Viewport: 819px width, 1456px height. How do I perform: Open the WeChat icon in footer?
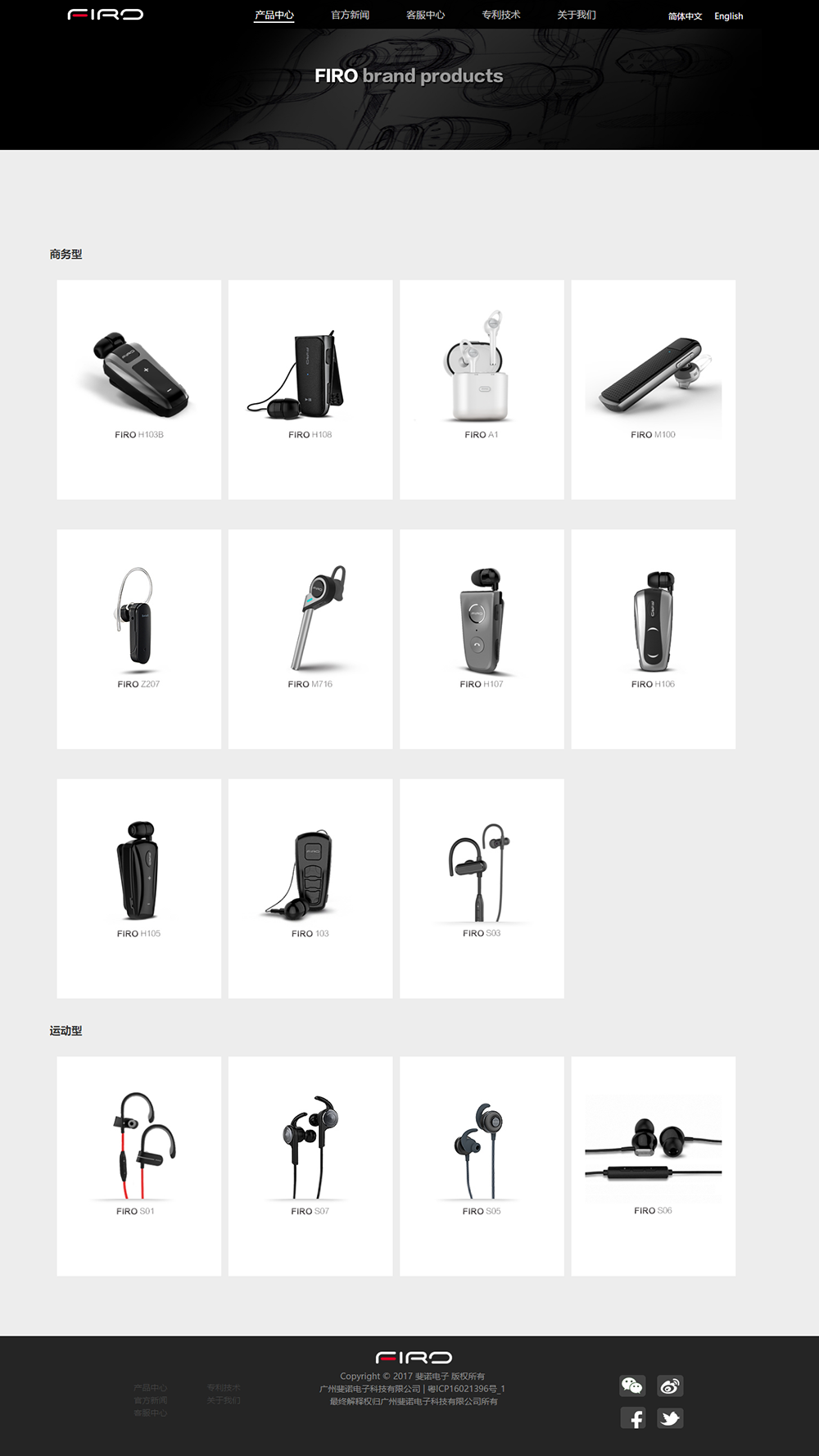pyautogui.click(x=632, y=1386)
